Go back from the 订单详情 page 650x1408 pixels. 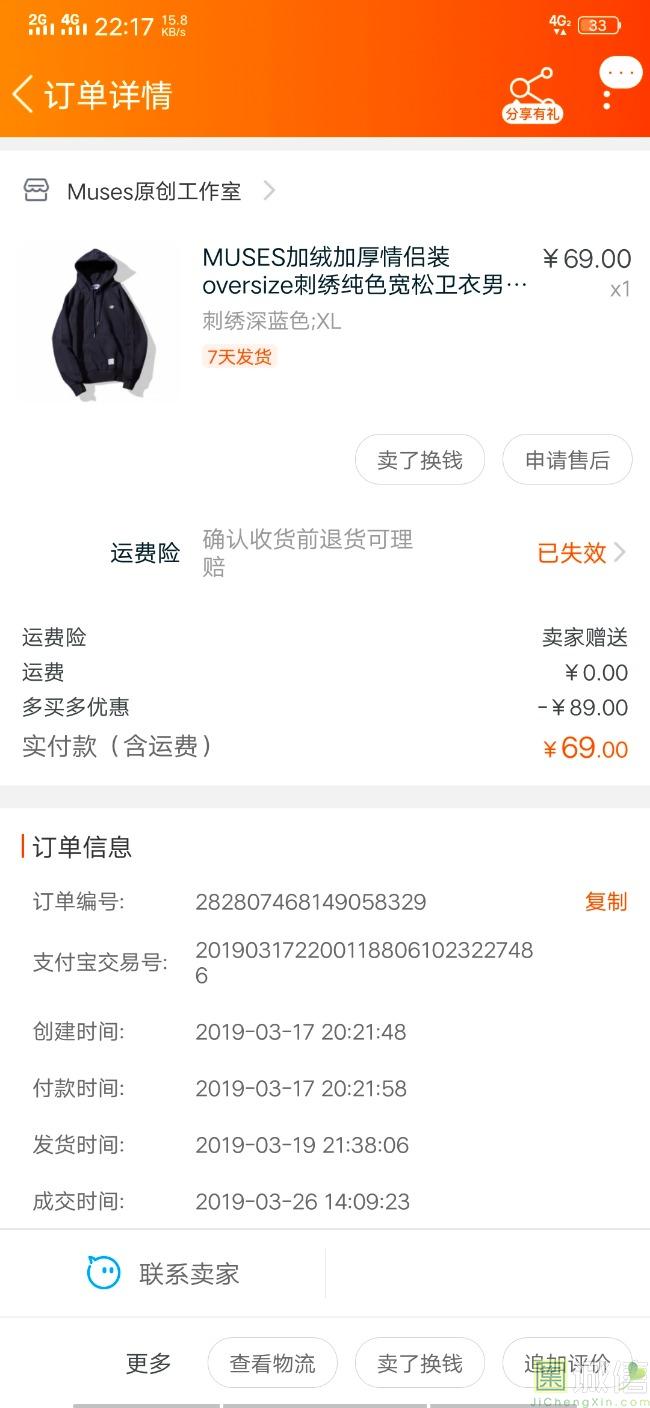pos(24,95)
